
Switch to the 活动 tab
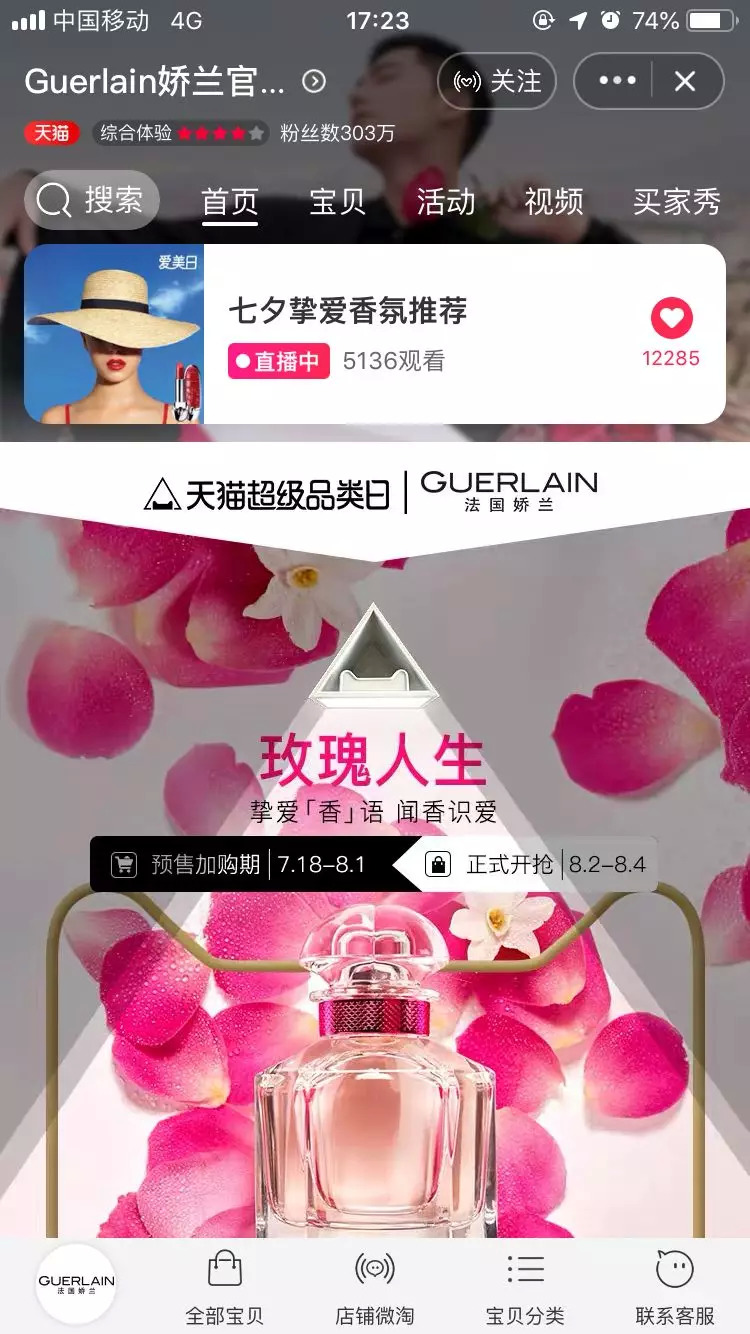[x=445, y=202]
